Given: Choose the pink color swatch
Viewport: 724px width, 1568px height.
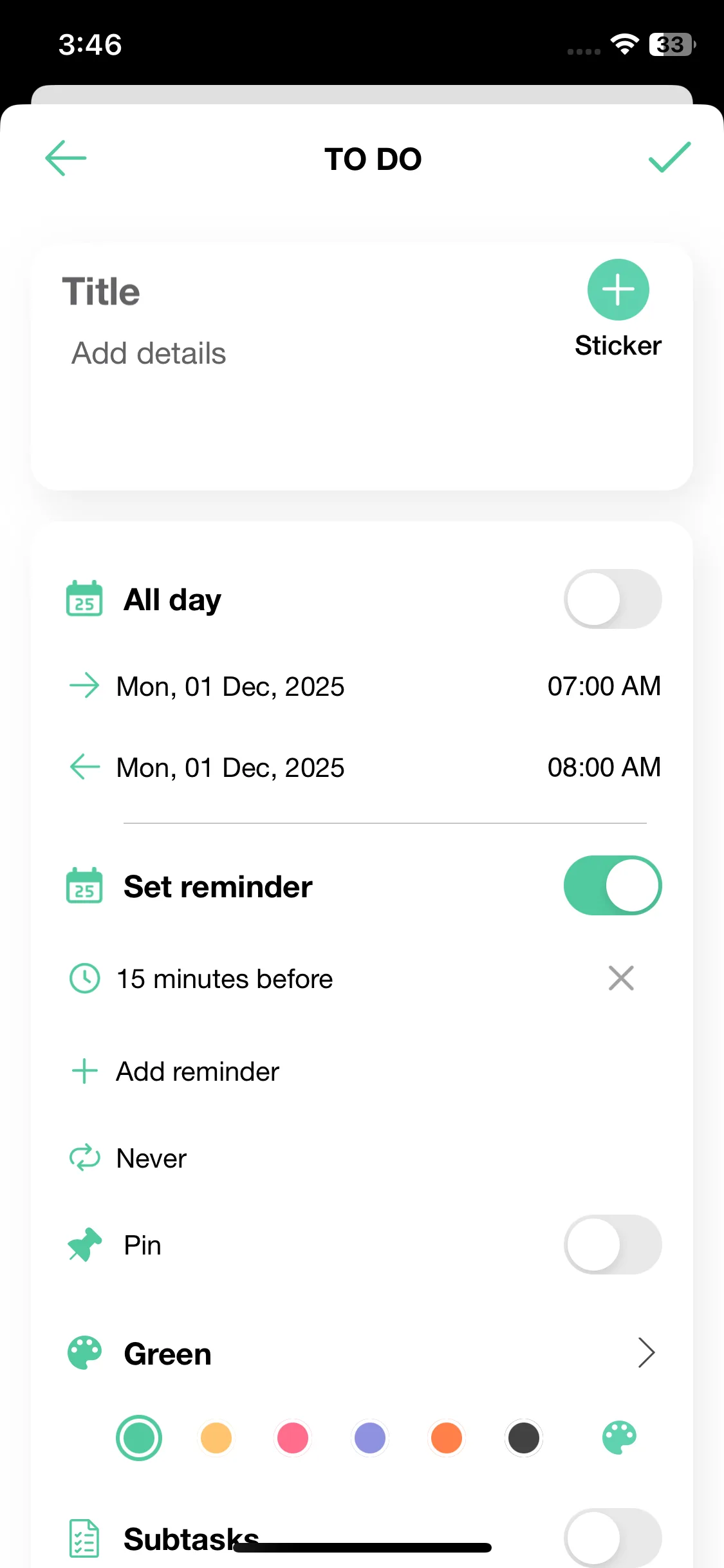Looking at the screenshot, I should [293, 1438].
